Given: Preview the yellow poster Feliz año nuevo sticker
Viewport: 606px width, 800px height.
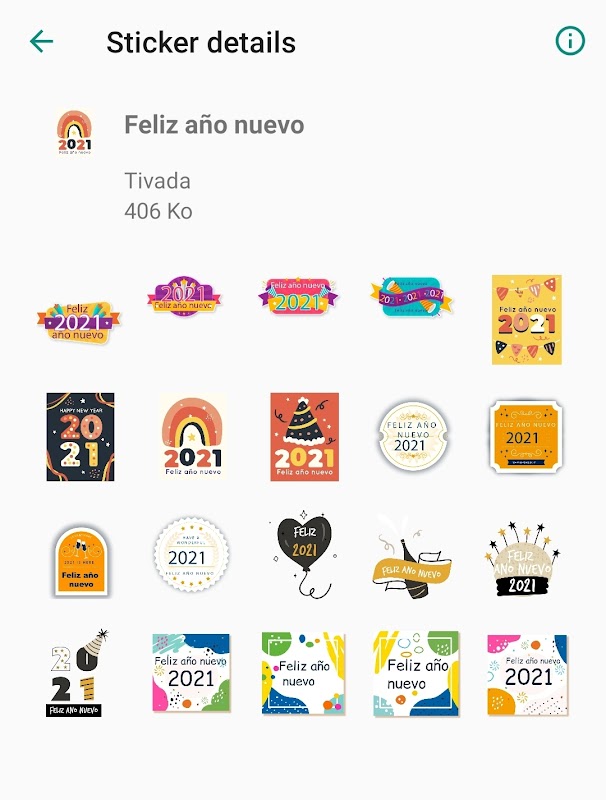Looking at the screenshot, I should tap(526, 319).
